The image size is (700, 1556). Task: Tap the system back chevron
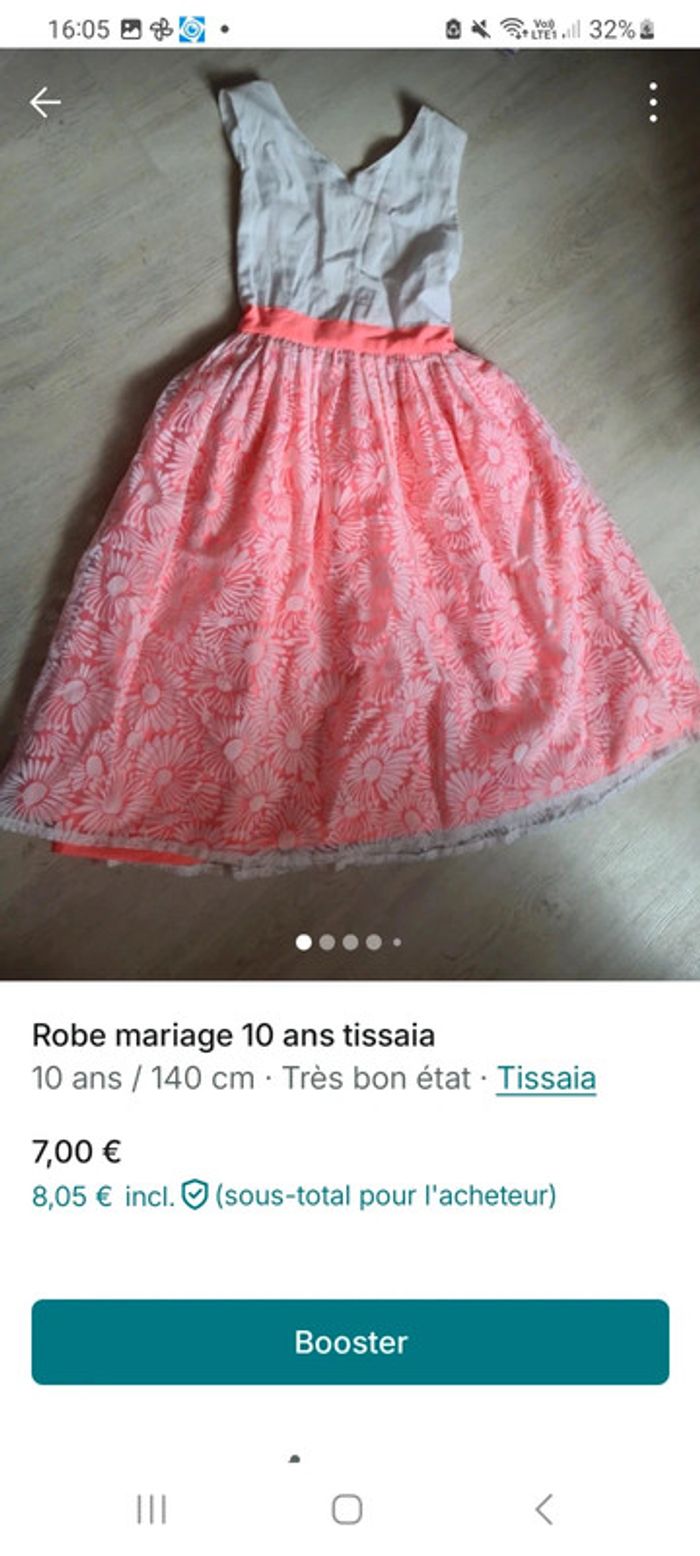pyautogui.click(x=543, y=1509)
